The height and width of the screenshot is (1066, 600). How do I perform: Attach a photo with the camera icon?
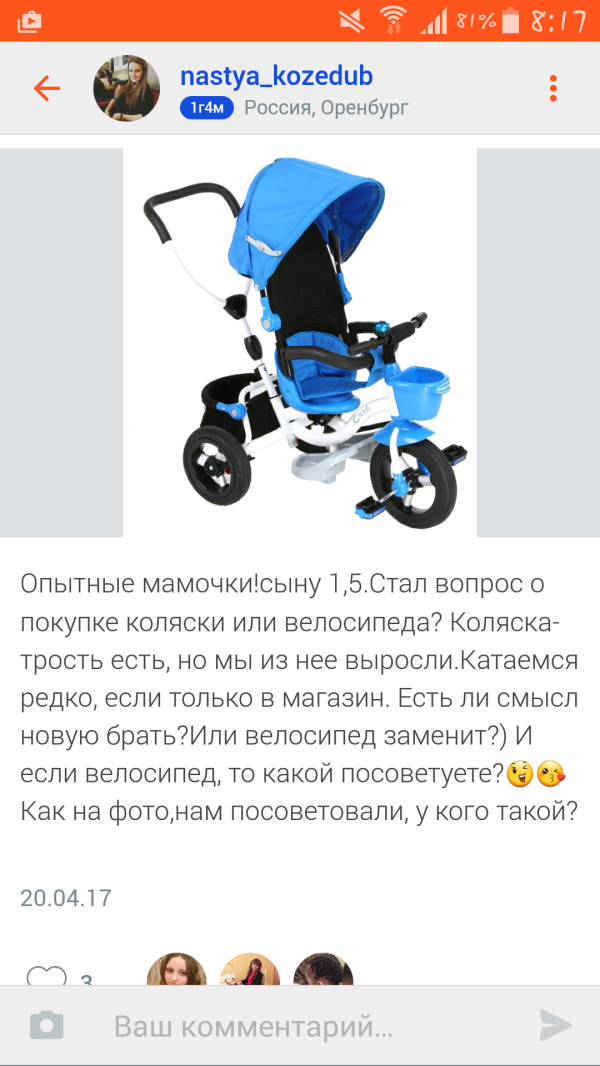tap(46, 1025)
